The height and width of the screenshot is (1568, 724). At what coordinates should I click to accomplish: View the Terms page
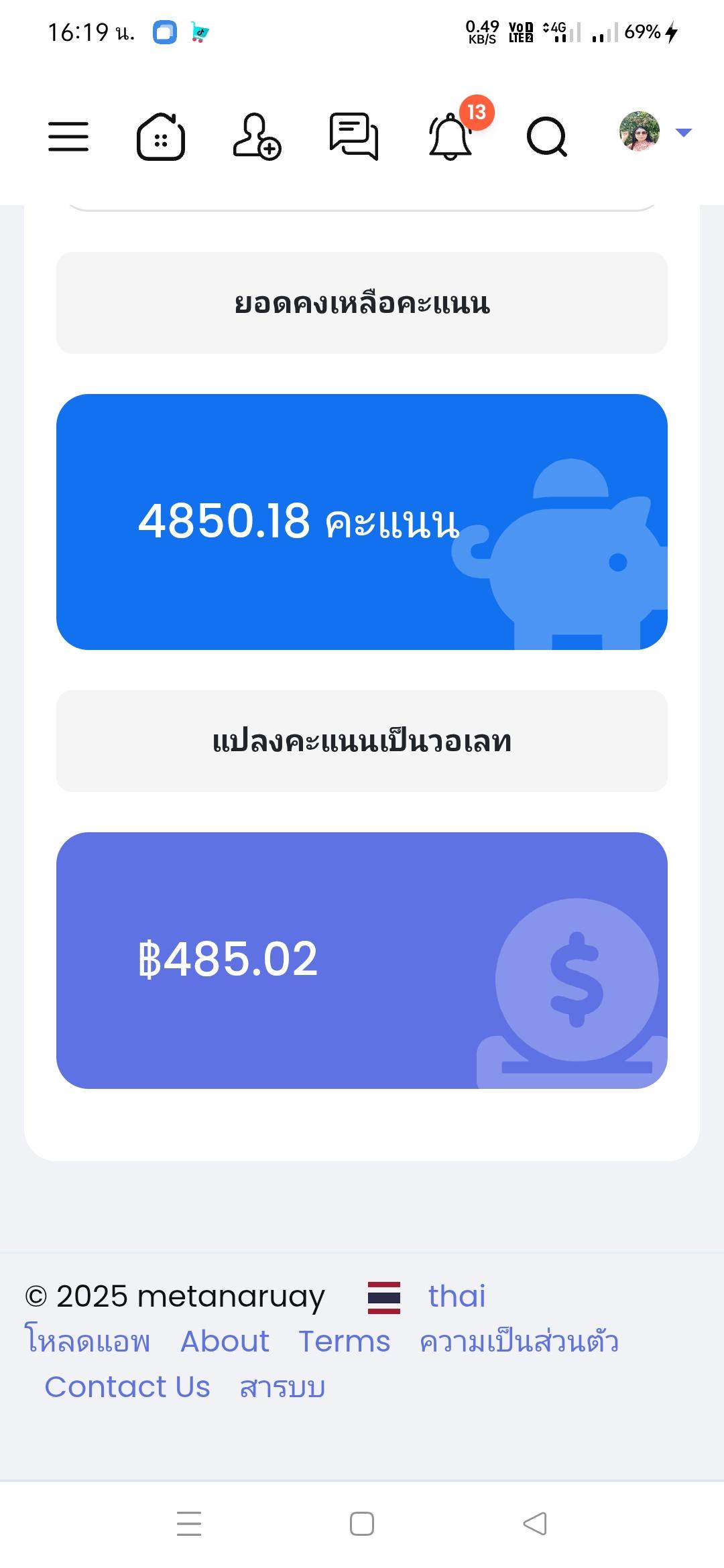pos(344,1342)
